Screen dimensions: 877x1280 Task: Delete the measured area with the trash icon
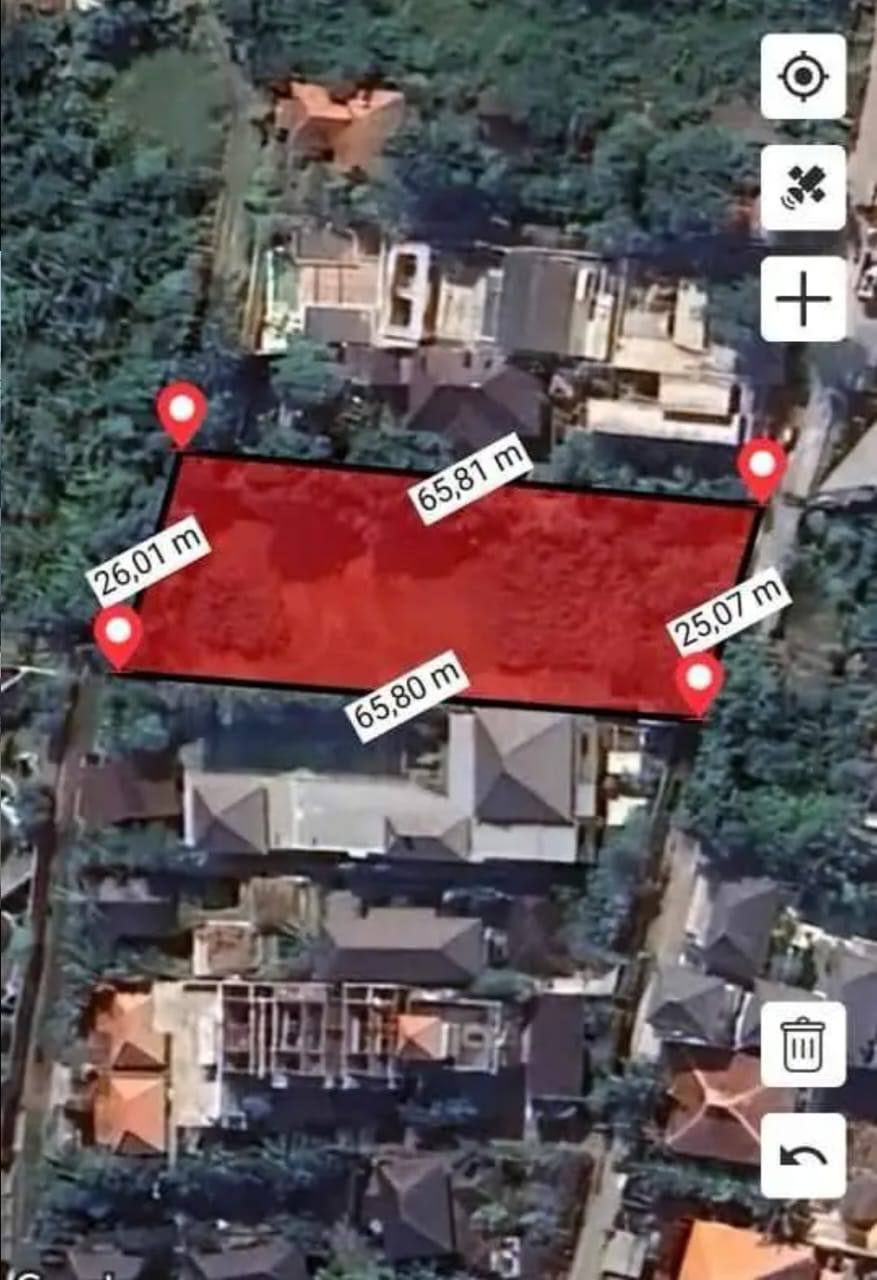[803, 1044]
